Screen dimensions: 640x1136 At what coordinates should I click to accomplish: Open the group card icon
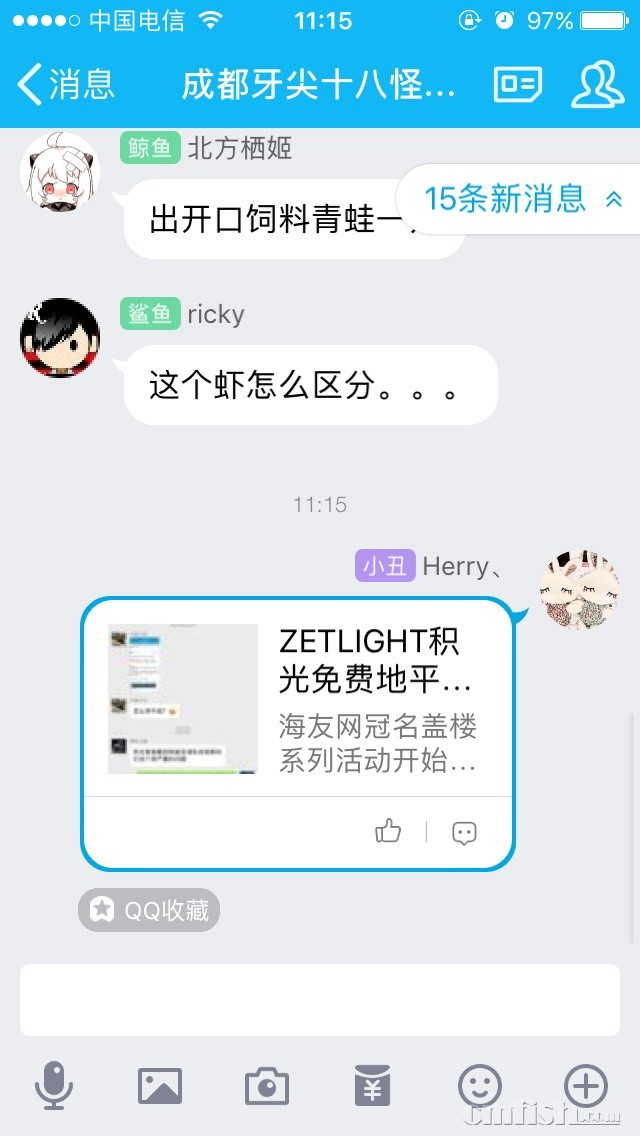pyautogui.click(x=518, y=85)
